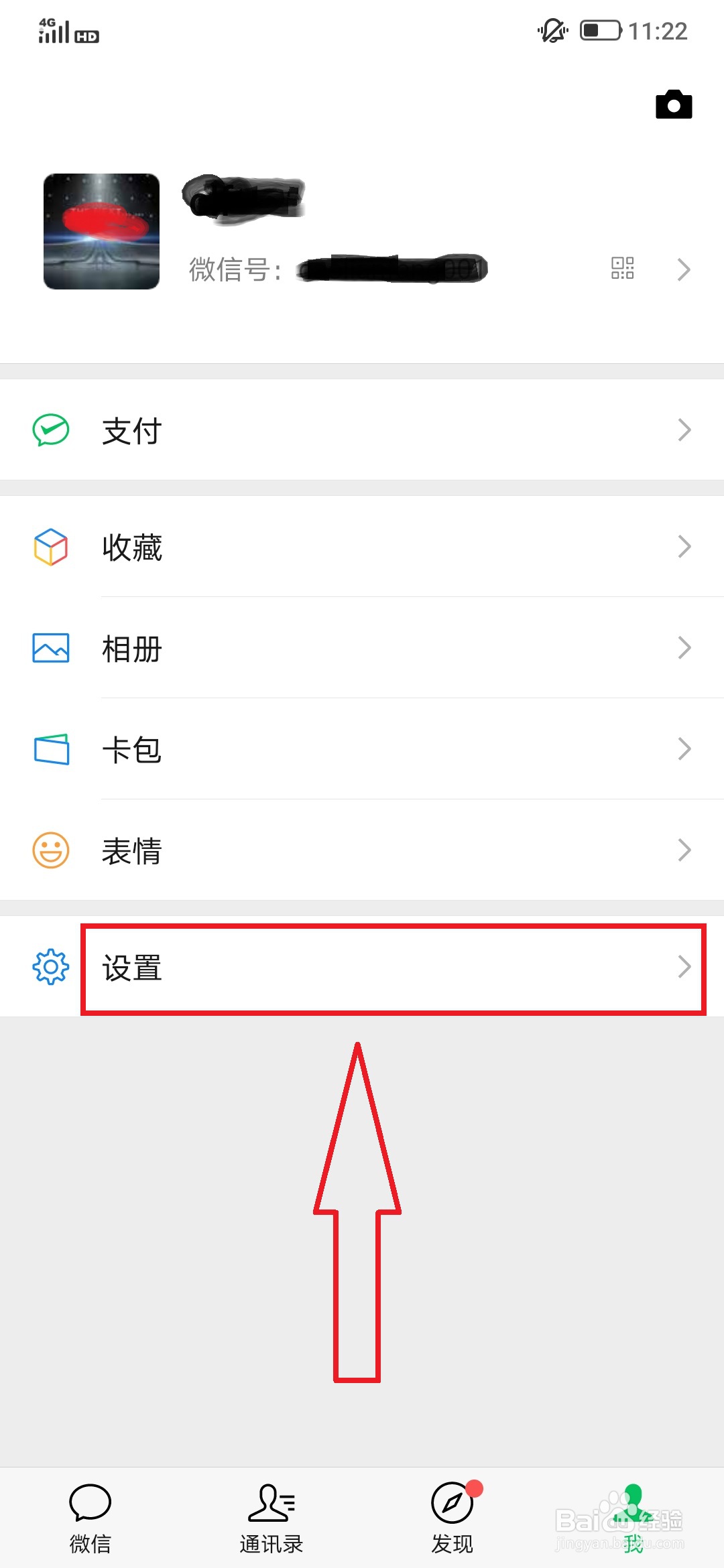Click the Stickers smiley (表情) icon
This screenshot has height=1568, width=724.
pos(50,849)
